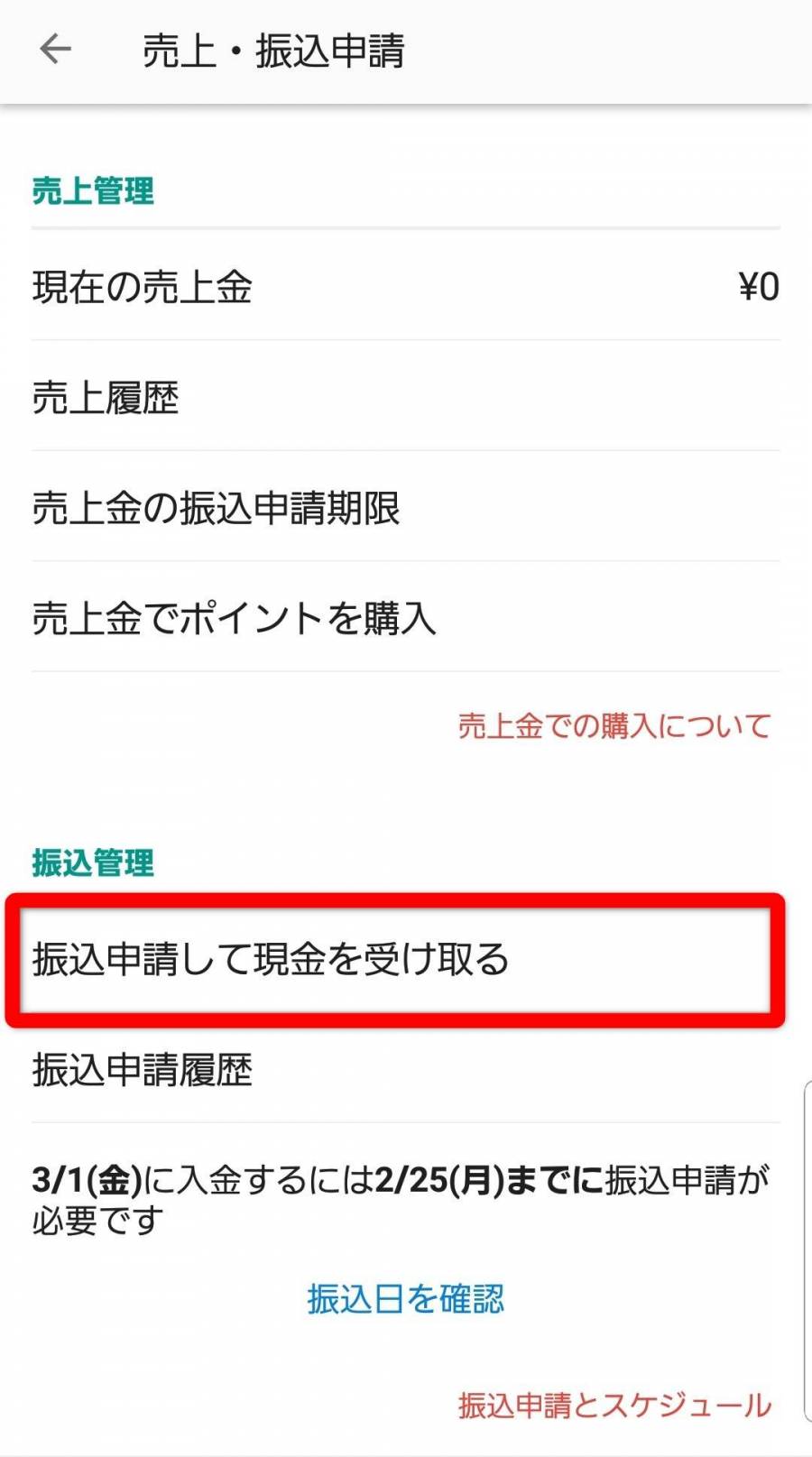Open 売上金の振込申請期限
812x1457 pixels.
pyautogui.click(x=405, y=508)
